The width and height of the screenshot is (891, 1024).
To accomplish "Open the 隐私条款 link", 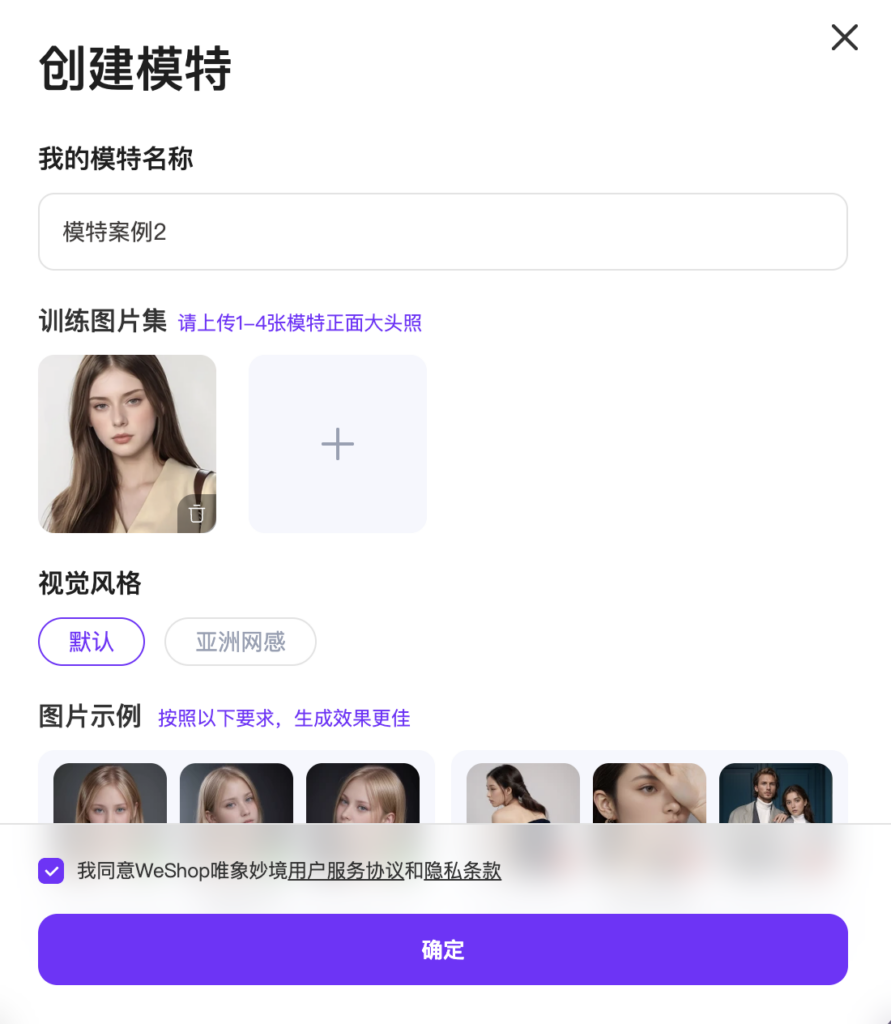I will pos(463,871).
